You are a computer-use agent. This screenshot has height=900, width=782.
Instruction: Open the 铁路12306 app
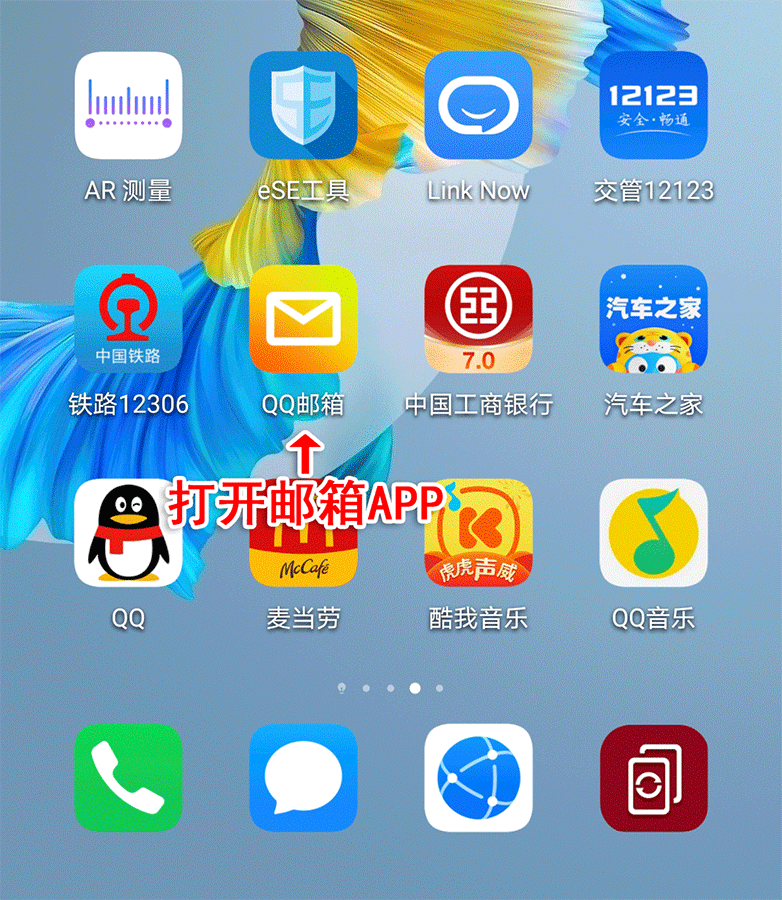coord(128,319)
